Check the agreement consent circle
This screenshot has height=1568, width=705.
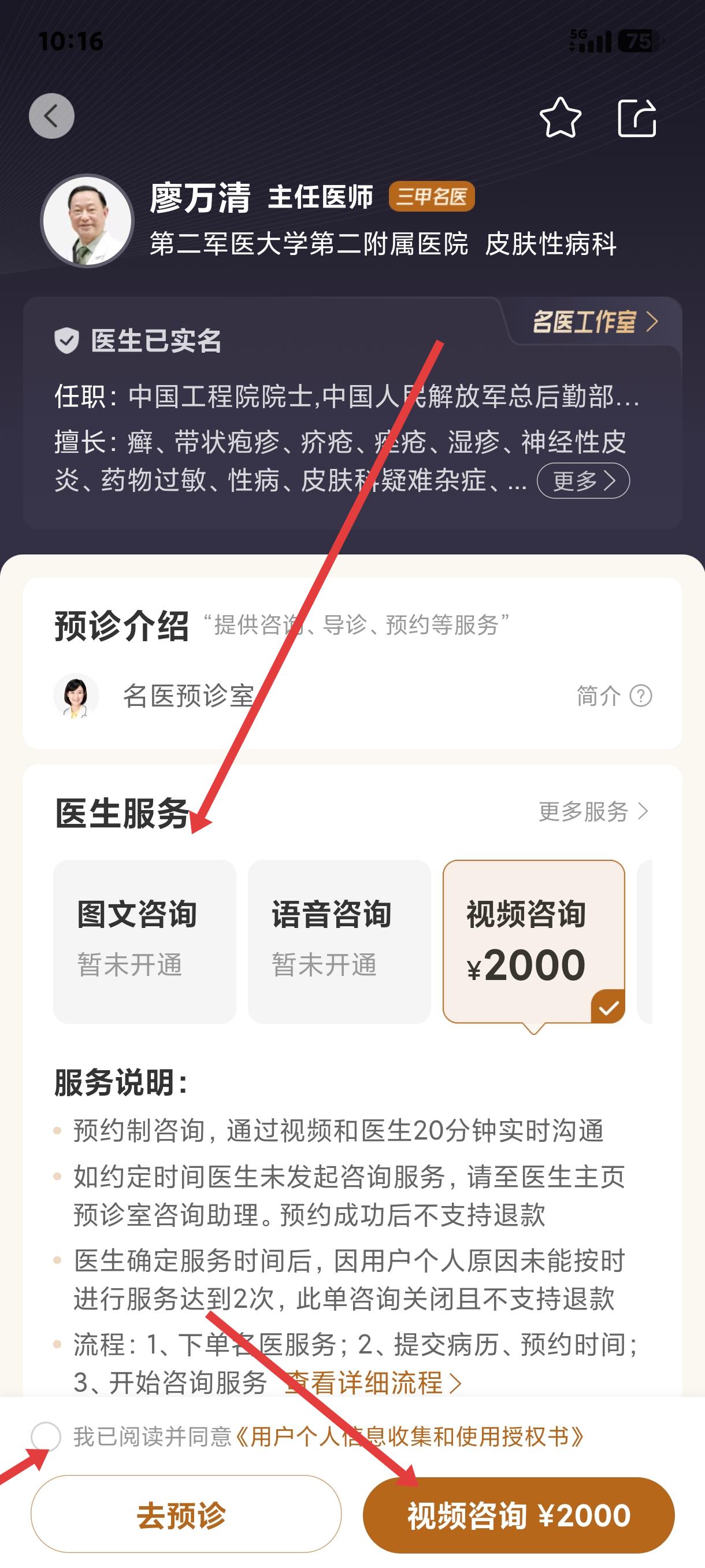tap(46, 1437)
